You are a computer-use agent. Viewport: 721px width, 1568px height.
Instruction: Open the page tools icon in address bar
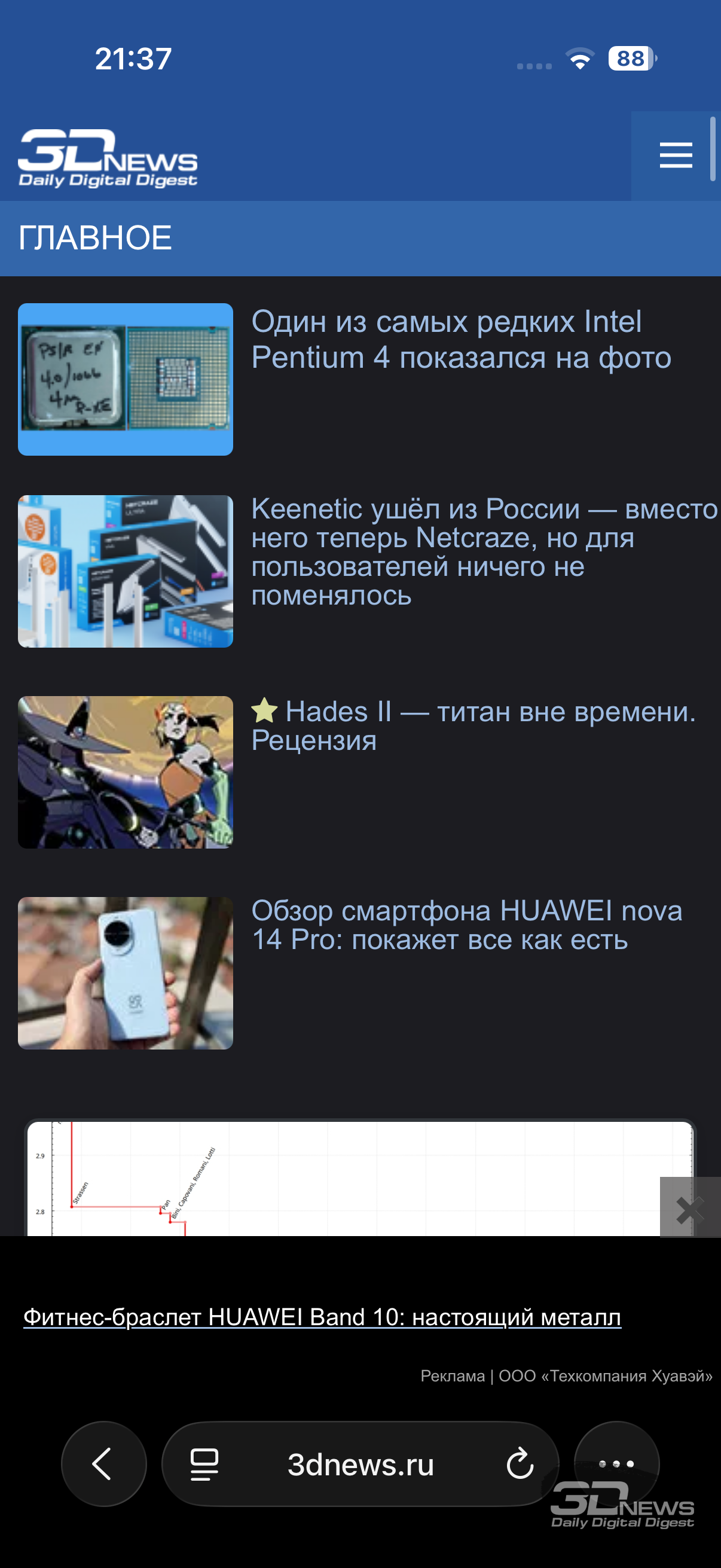[204, 1464]
